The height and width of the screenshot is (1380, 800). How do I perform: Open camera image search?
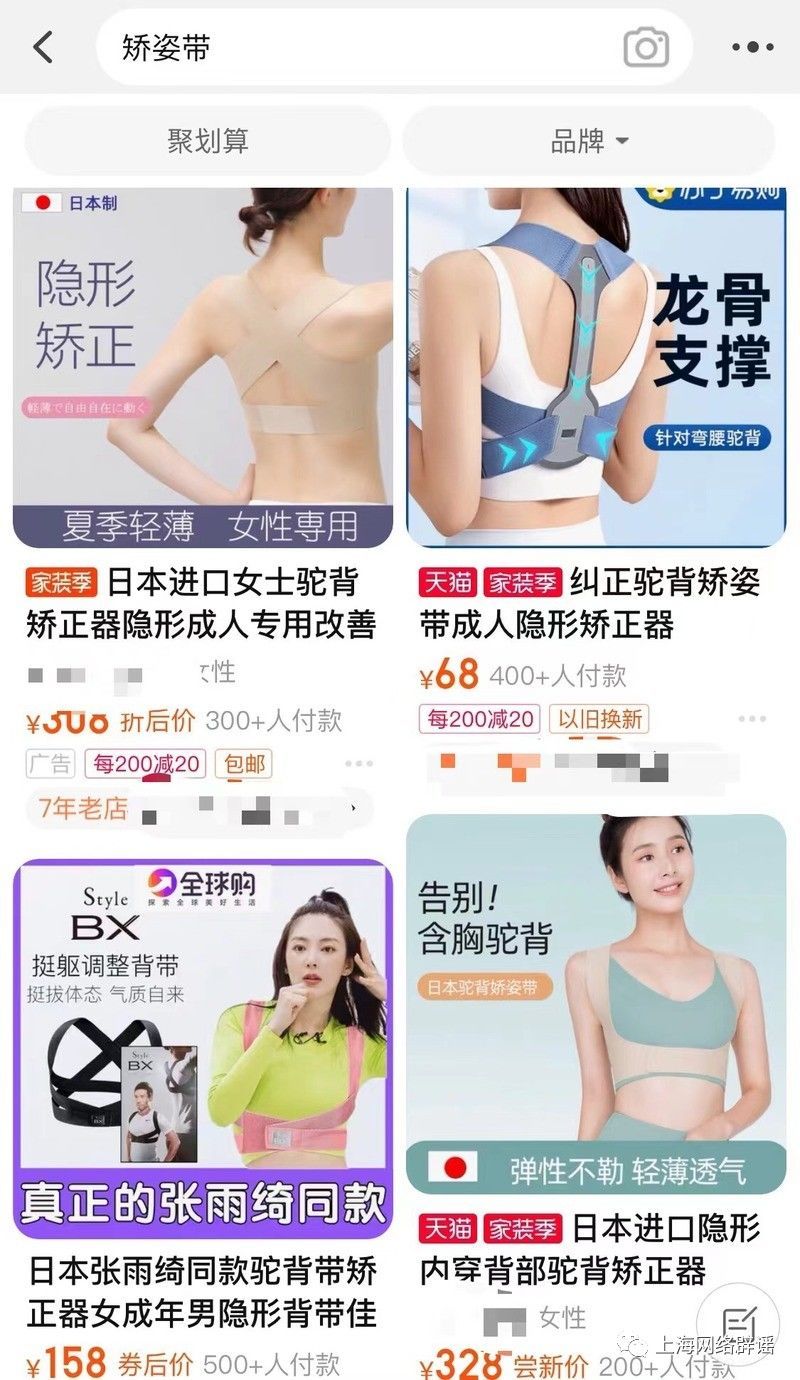pyautogui.click(x=646, y=47)
